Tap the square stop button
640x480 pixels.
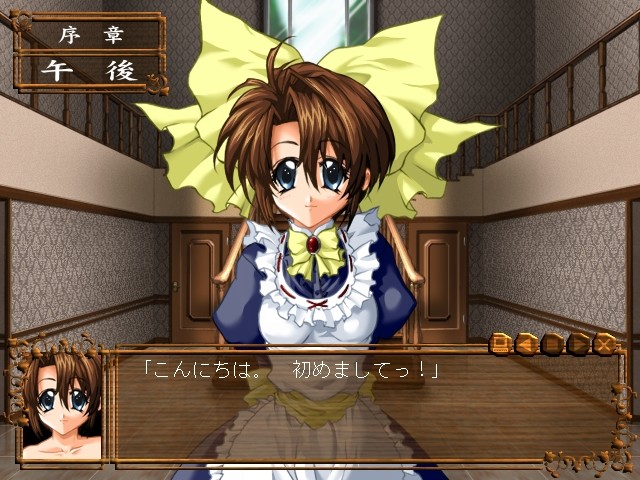click(552, 344)
